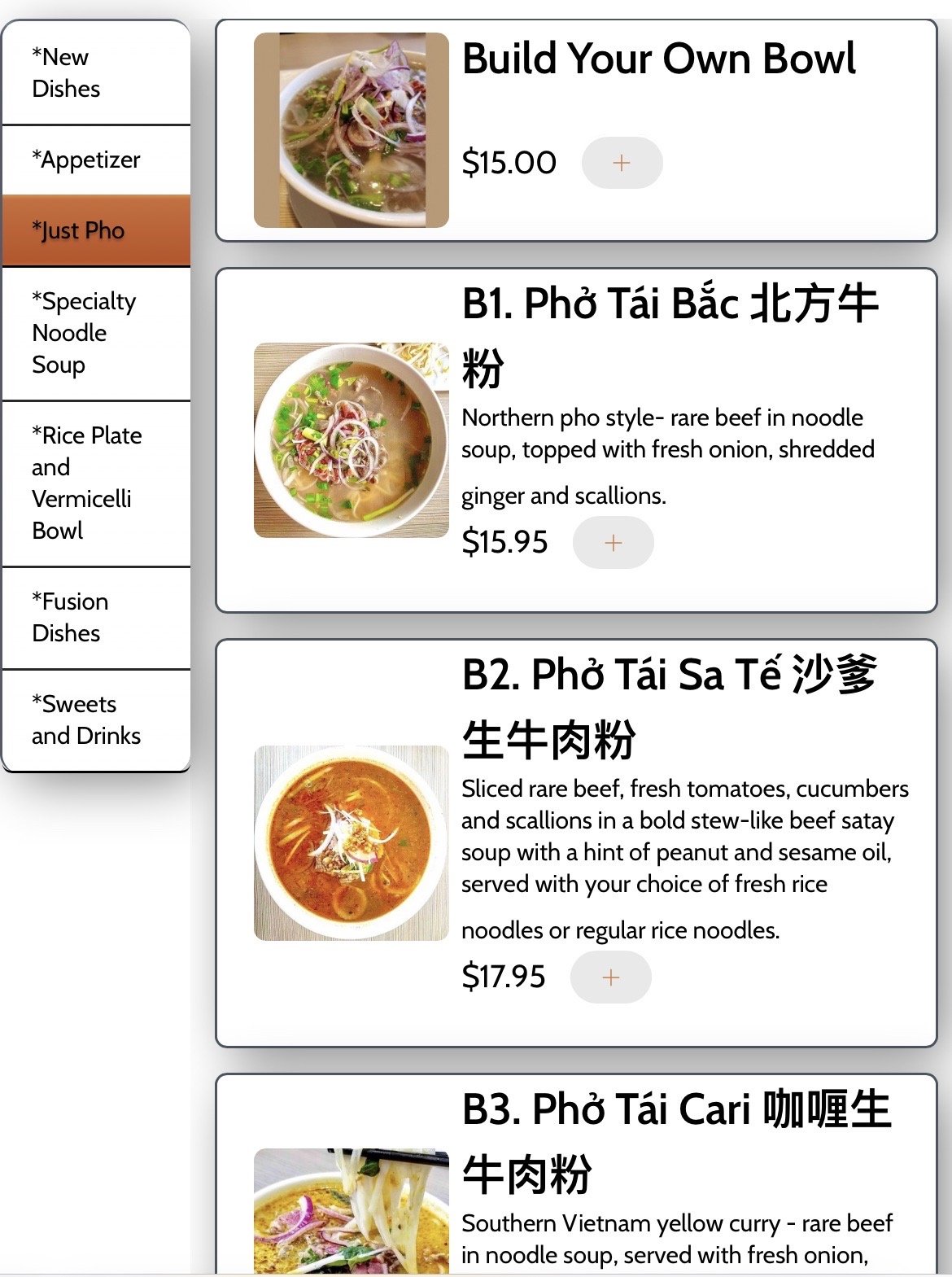Go to Rice Plate and Vermicelli Bowl
952x1277 pixels.
(x=96, y=483)
